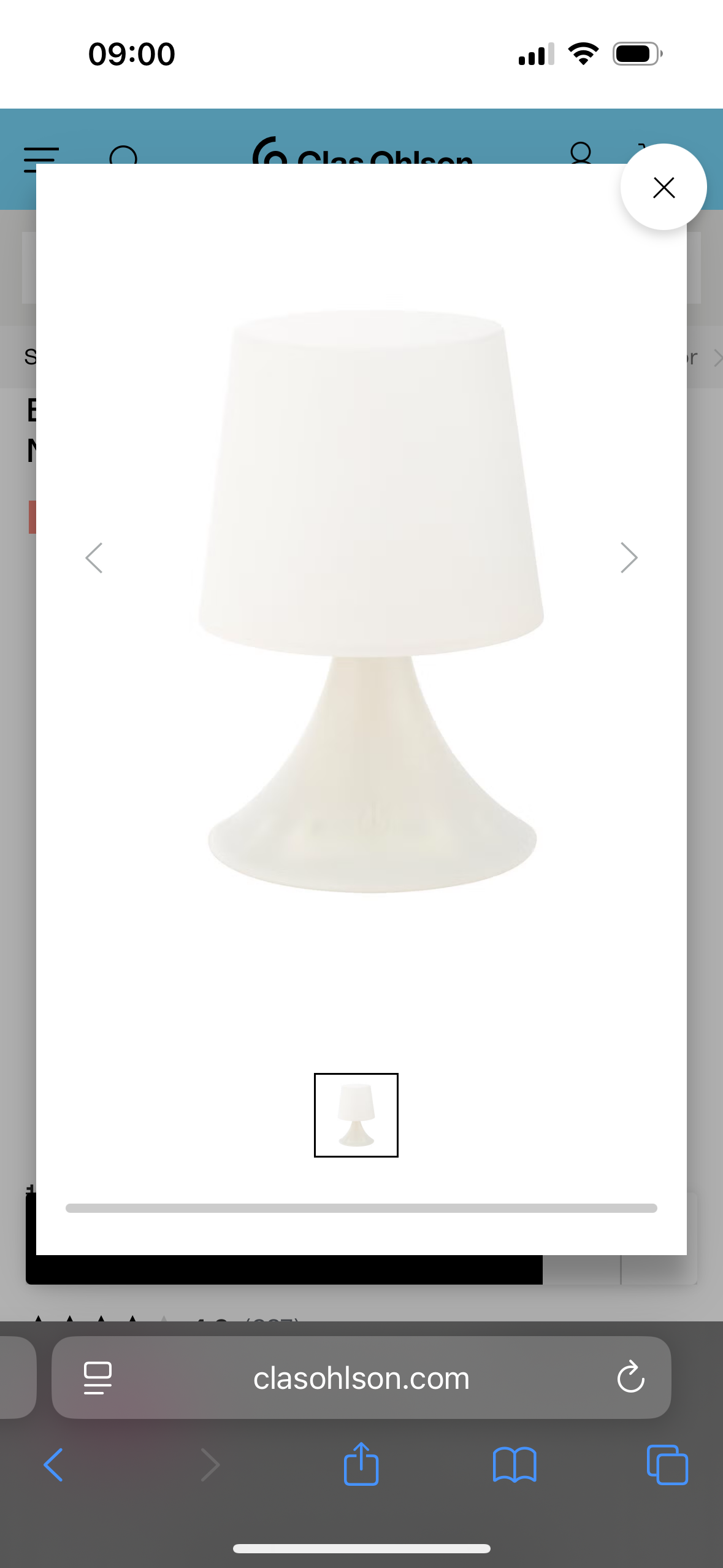Screen dimensions: 723x1568
Task: Open Safari's page settings menu
Action: coord(98,1378)
